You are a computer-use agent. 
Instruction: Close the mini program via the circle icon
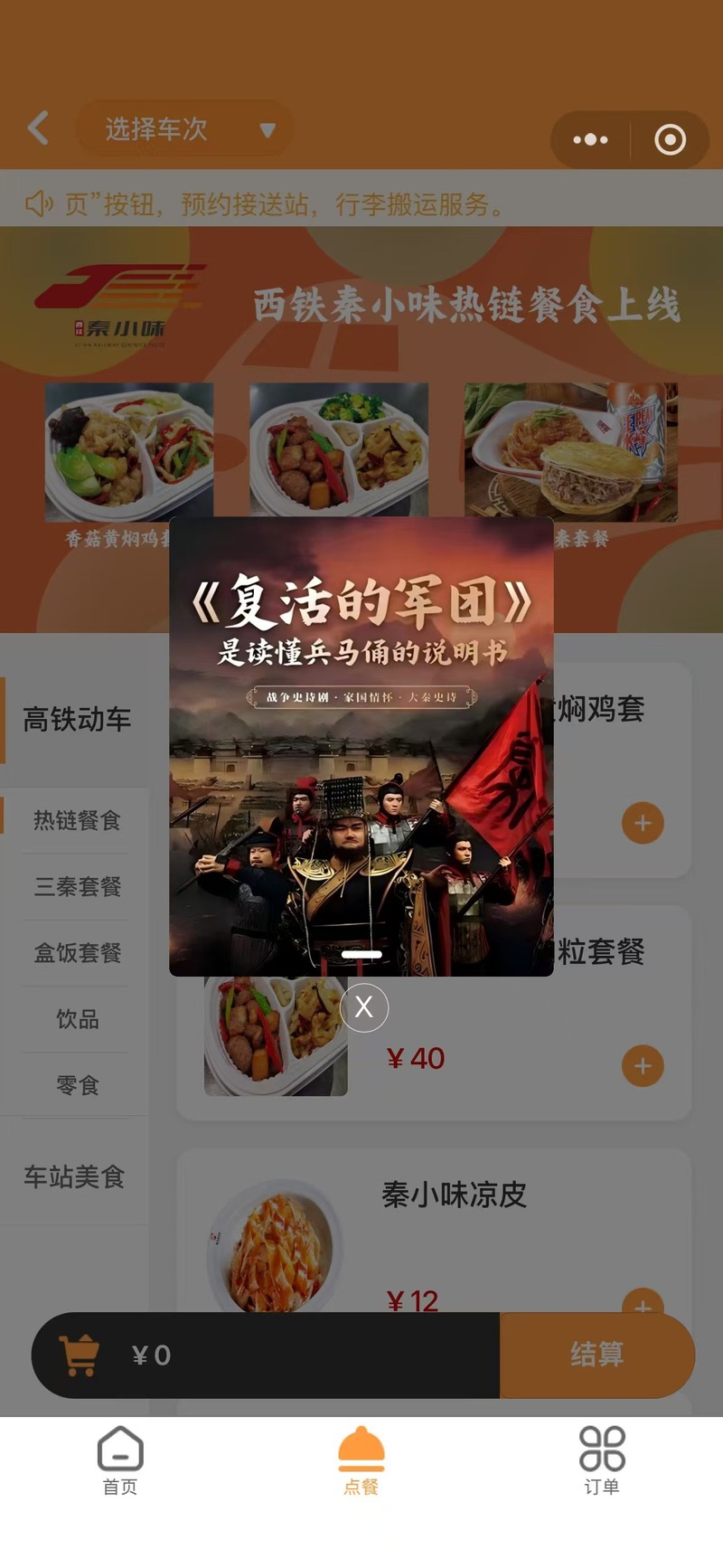(x=670, y=139)
